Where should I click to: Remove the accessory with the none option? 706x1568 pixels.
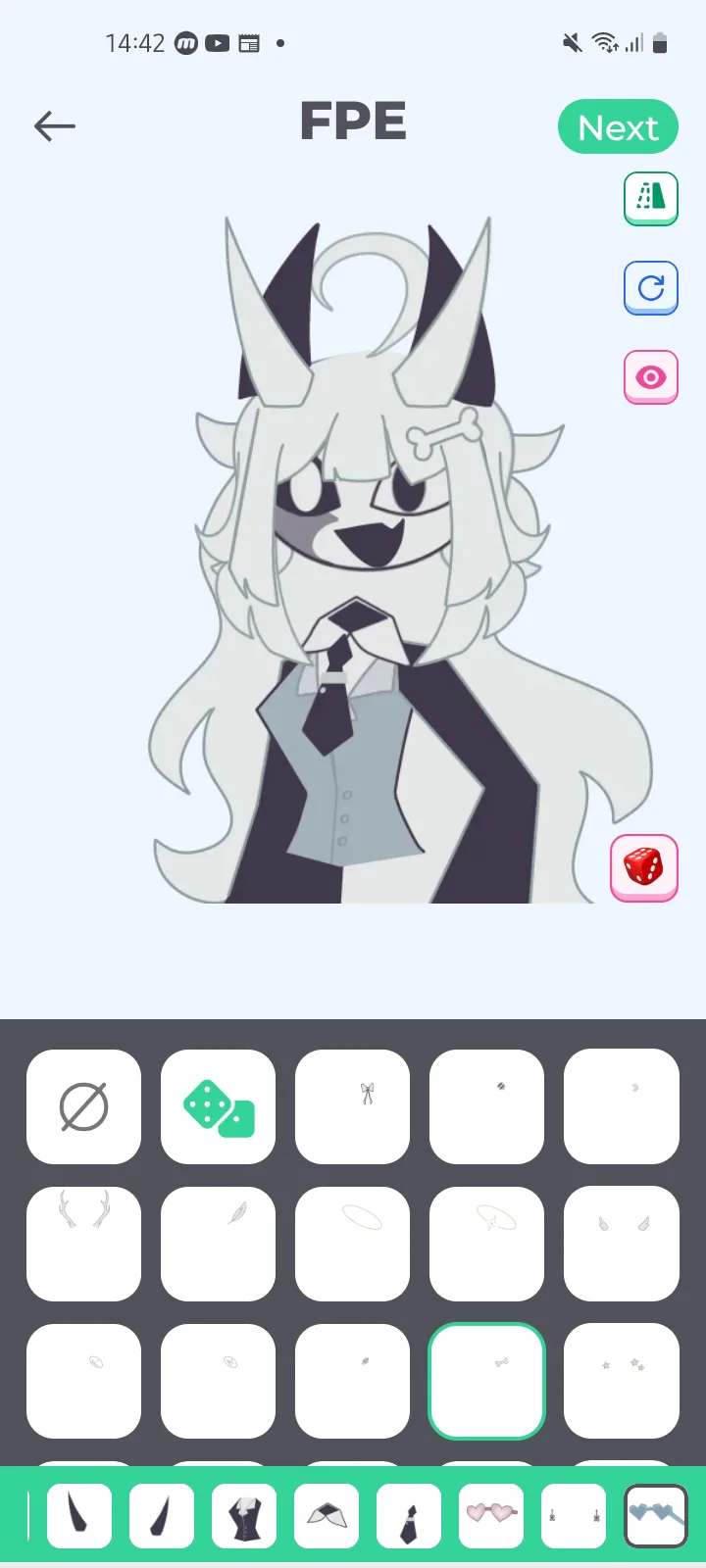point(83,1107)
